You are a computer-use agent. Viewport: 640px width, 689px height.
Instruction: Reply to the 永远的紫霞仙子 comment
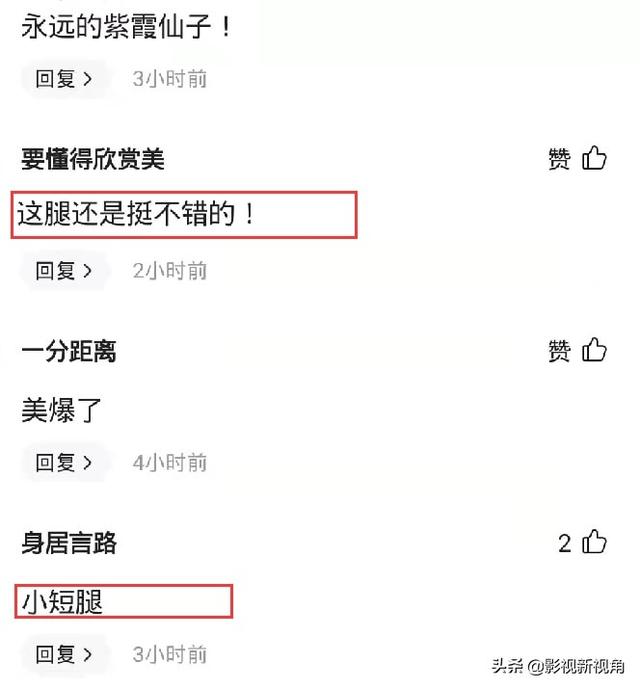[x=64, y=78]
